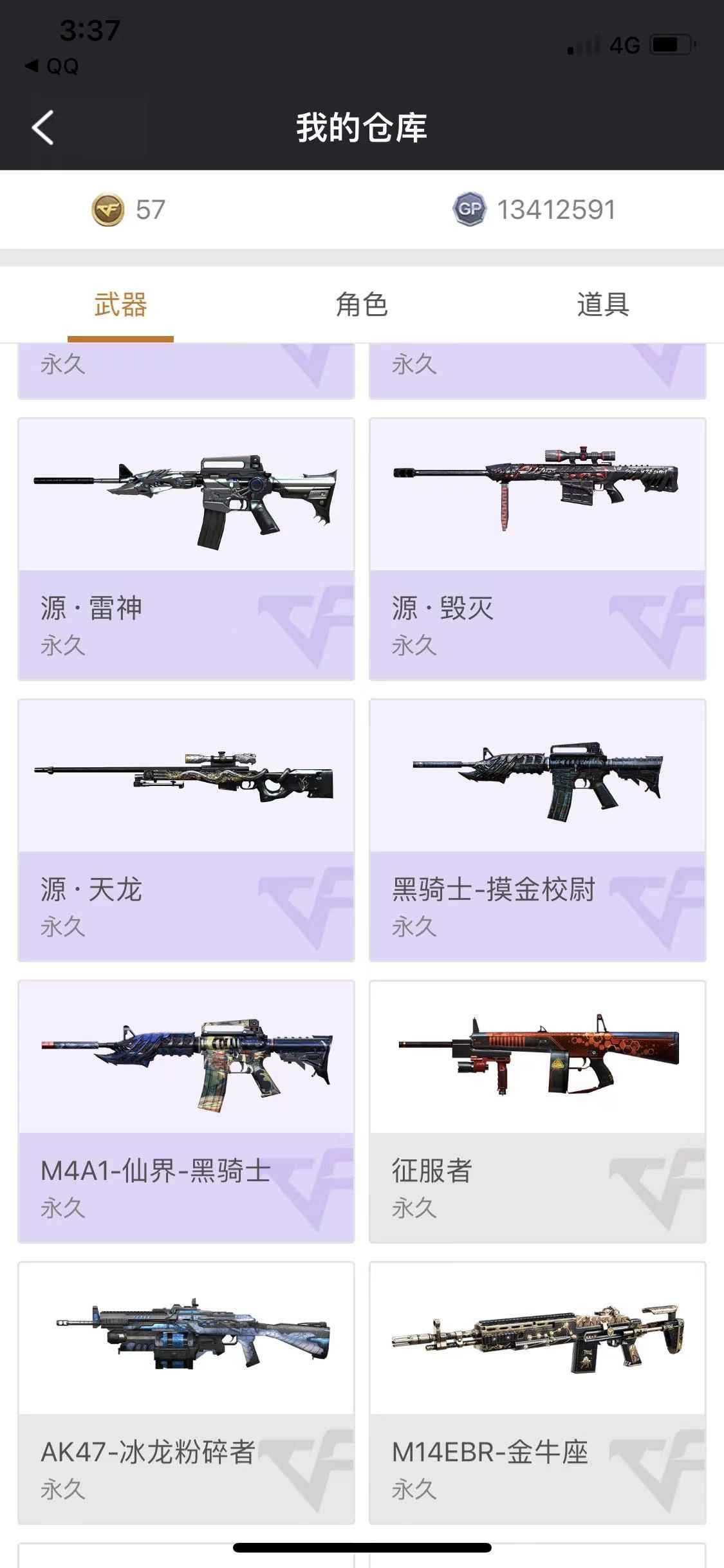Select the 武器 tab
This screenshot has height=1568, width=724.
[120, 304]
